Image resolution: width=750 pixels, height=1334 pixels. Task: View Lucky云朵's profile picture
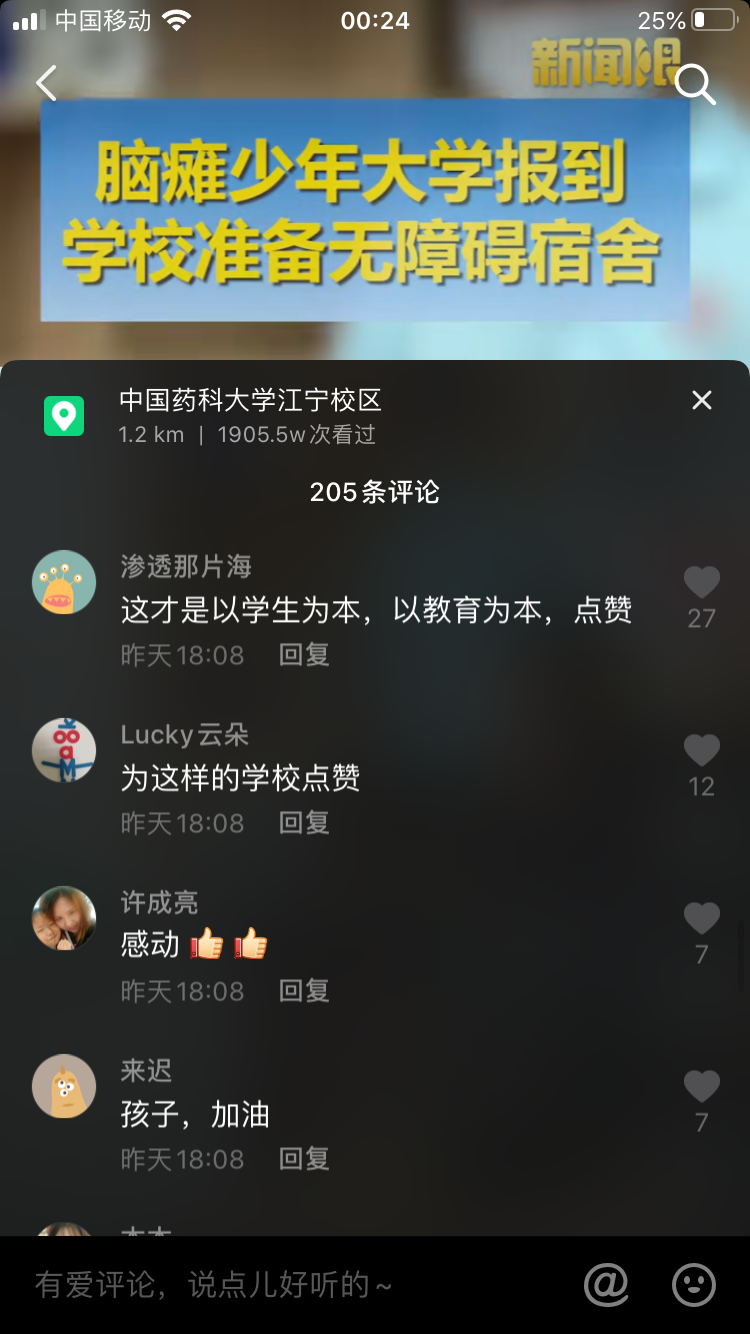(64, 750)
